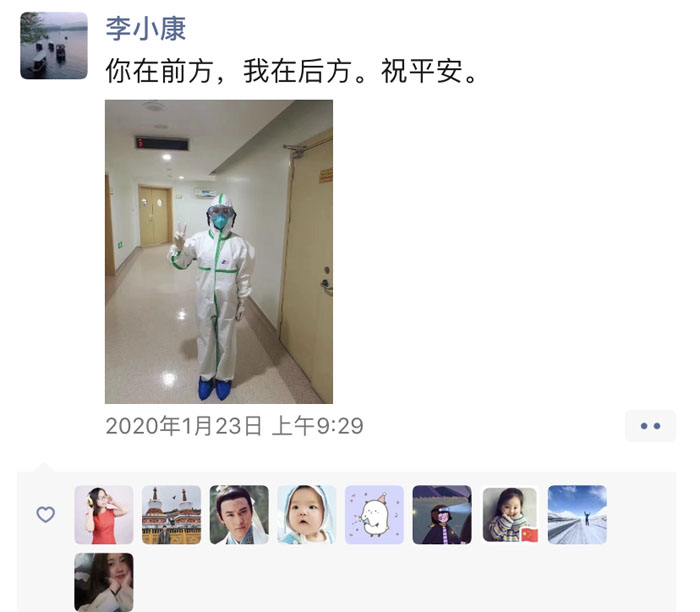Open the liker with the temple building avatar
700x612 pixels.
coord(171,515)
